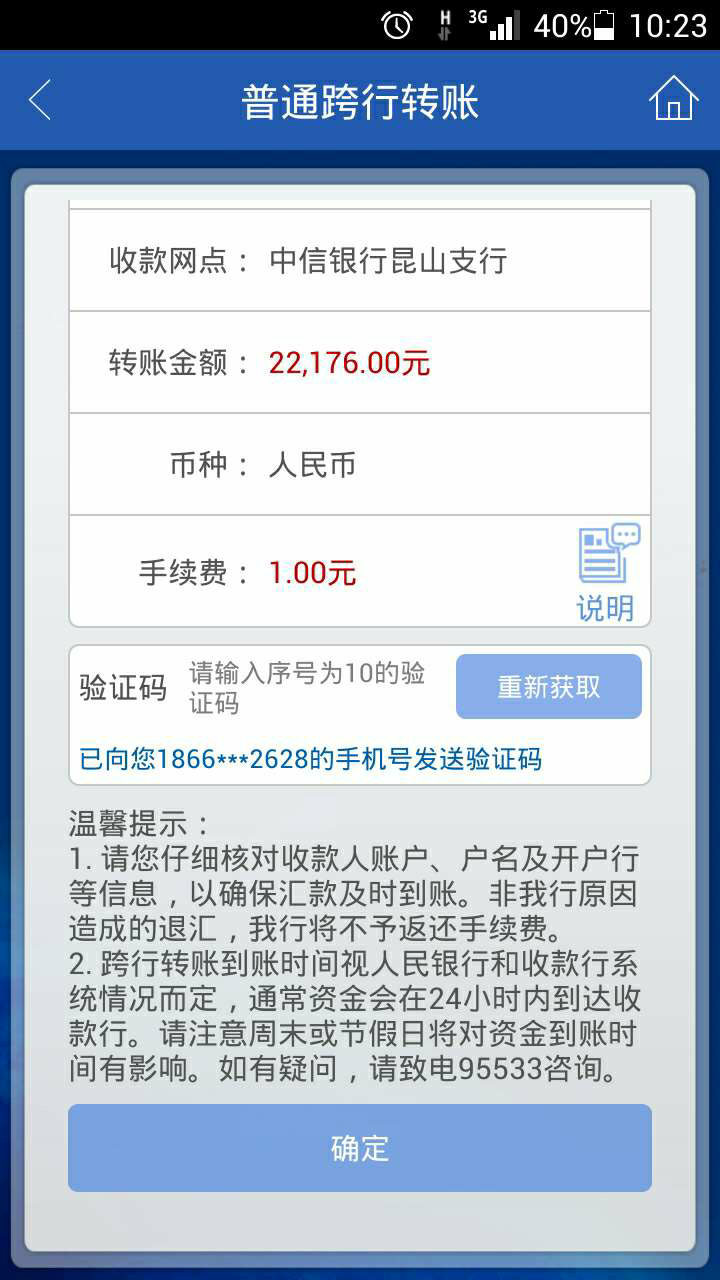Open the 说明 fee explanation
Viewport: 720px width, 1280px height.
pos(607,573)
